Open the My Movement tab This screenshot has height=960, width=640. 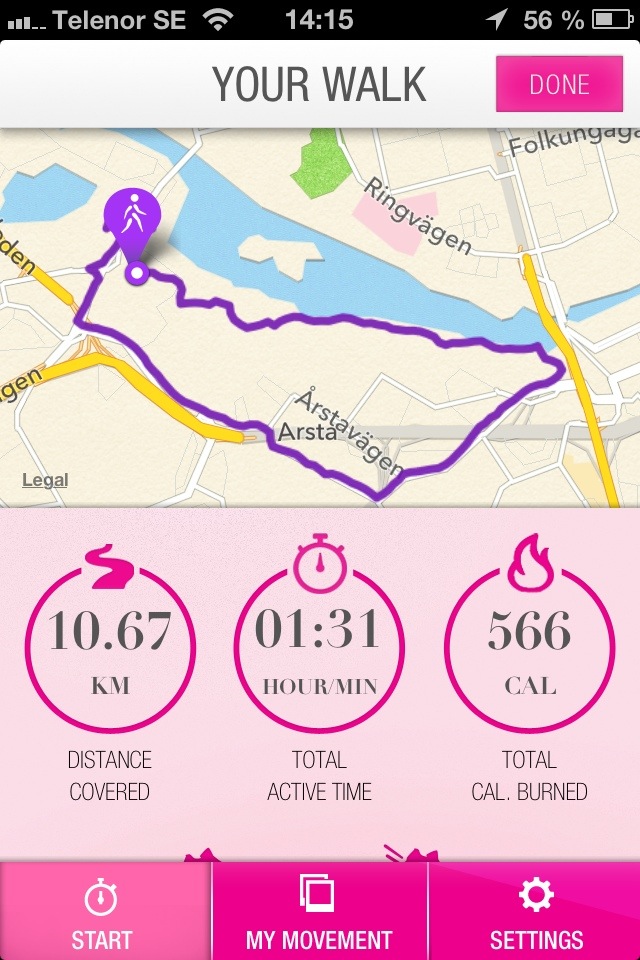[x=319, y=911]
